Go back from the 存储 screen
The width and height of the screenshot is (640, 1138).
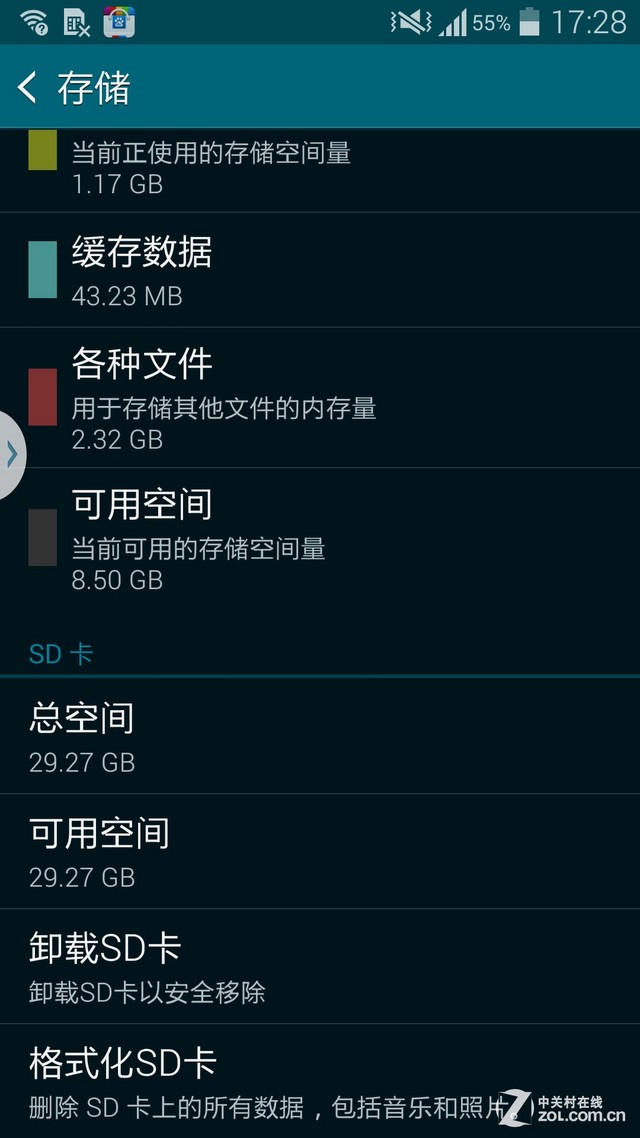(28, 88)
